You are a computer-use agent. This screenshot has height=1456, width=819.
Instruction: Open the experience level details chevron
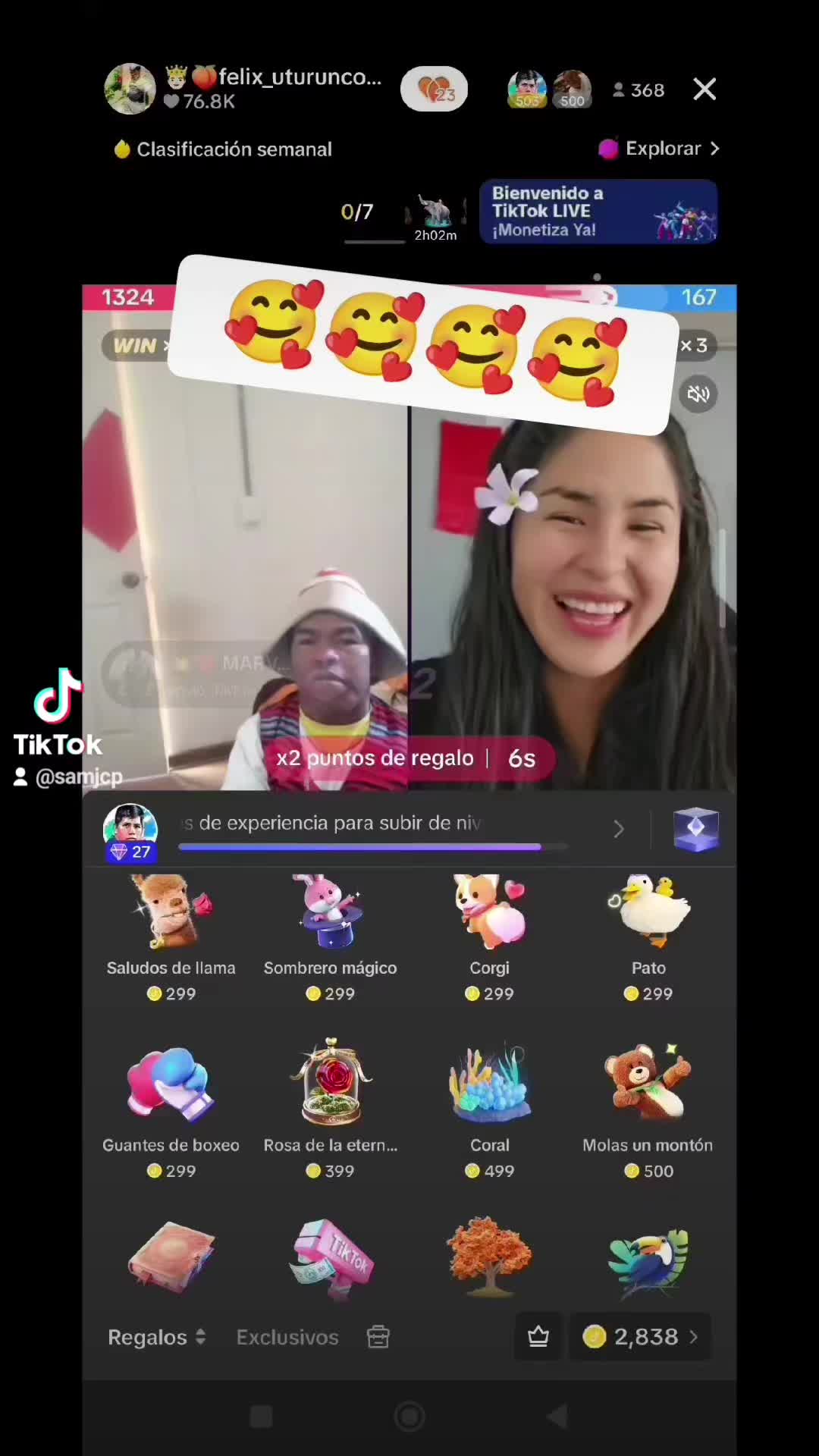tap(619, 830)
